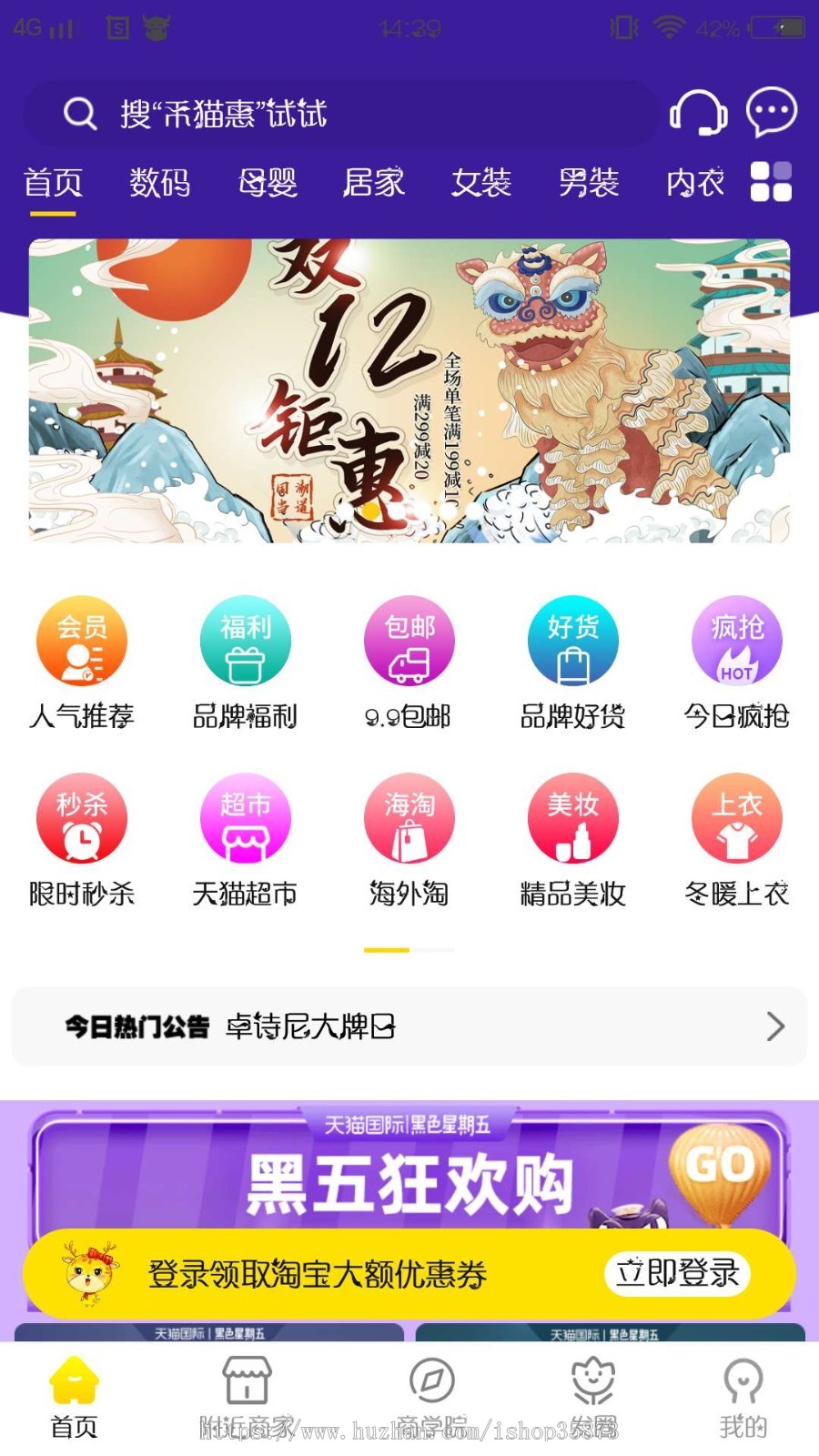
Task: Open the customer service headset icon
Action: (x=699, y=113)
